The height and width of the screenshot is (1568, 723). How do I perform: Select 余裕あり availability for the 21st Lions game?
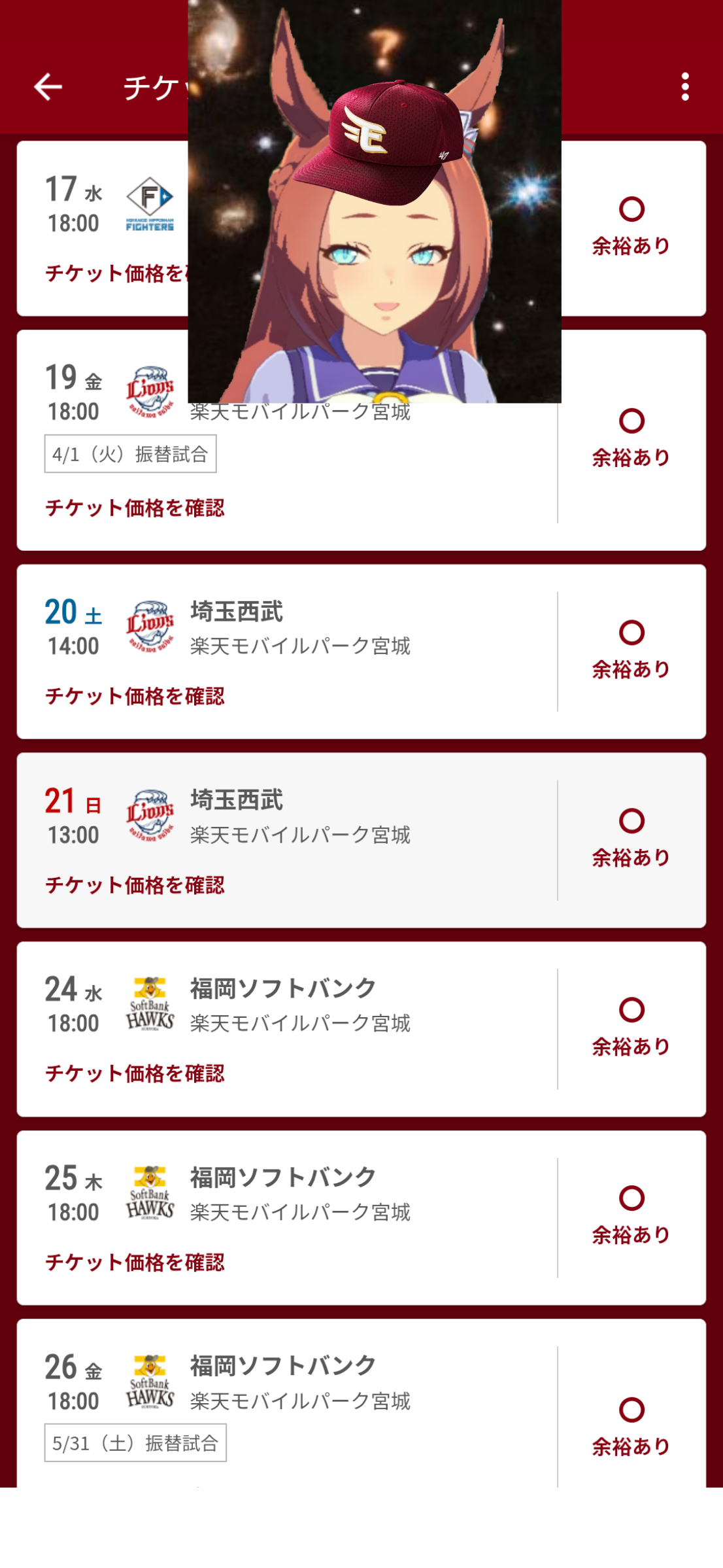click(631, 839)
